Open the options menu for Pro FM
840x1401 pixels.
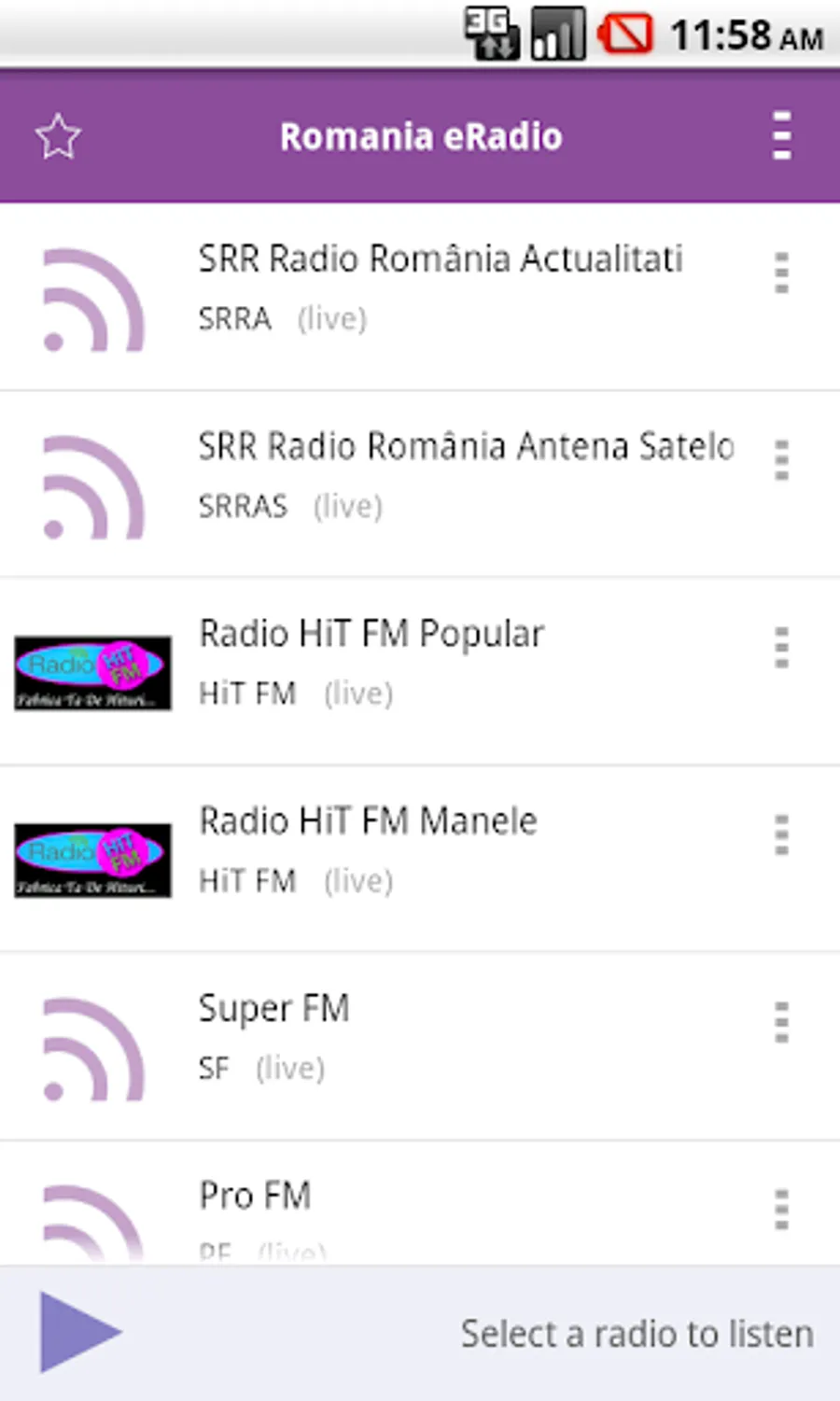782,1210
